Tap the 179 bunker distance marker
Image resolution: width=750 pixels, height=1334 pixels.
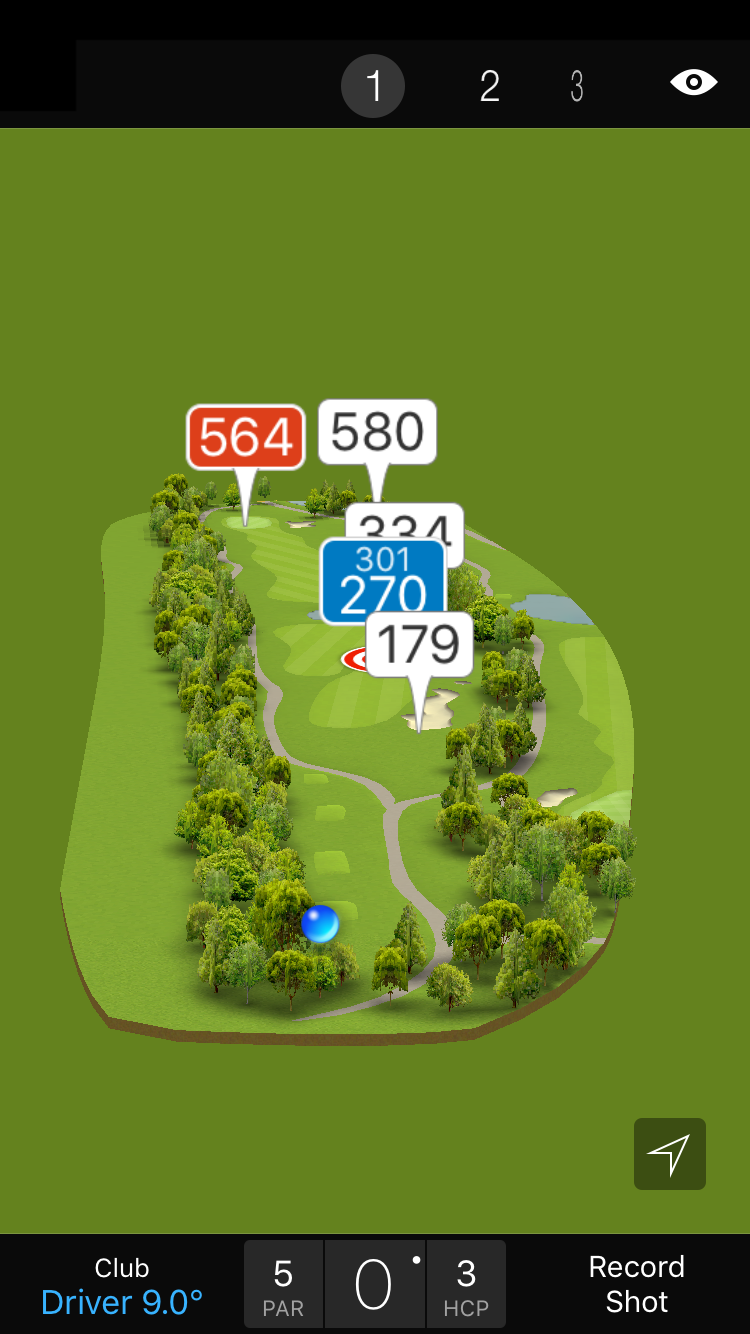(x=419, y=645)
